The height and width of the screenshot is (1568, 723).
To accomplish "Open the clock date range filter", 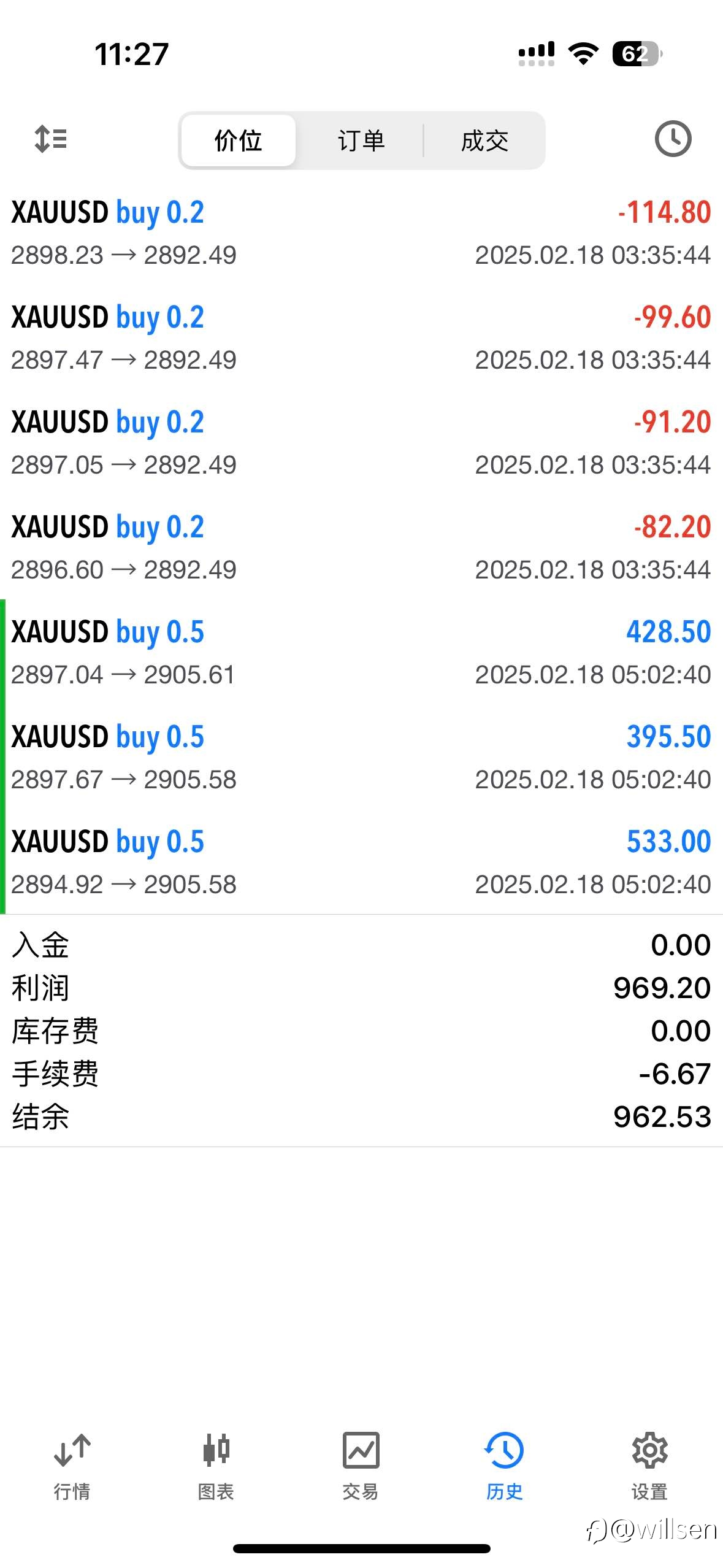I will [x=673, y=139].
